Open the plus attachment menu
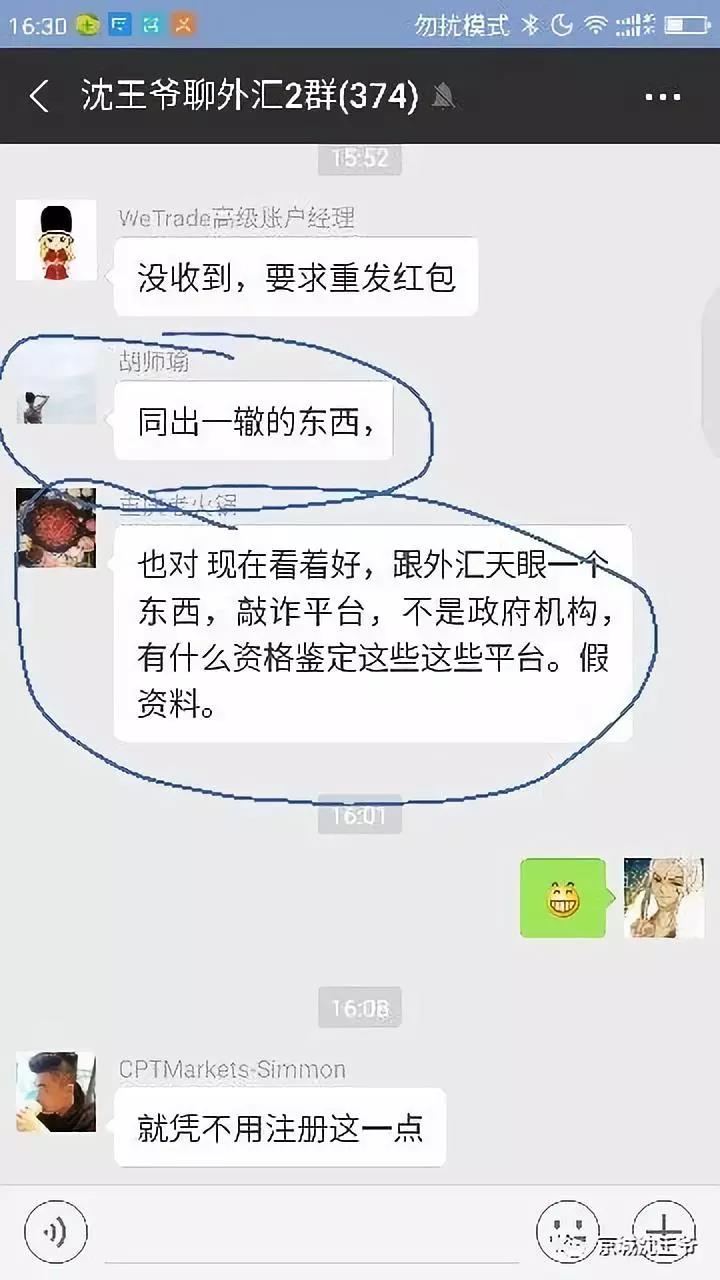720x1280 pixels. (664, 1230)
